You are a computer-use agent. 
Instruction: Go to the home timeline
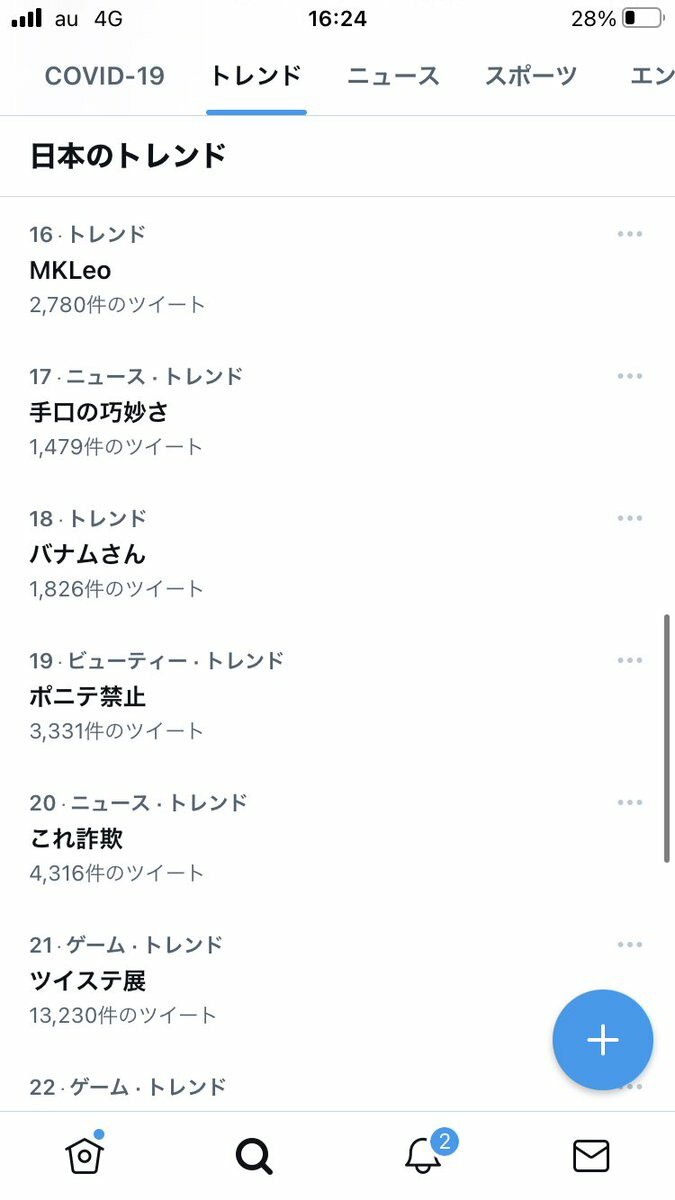85,1156
